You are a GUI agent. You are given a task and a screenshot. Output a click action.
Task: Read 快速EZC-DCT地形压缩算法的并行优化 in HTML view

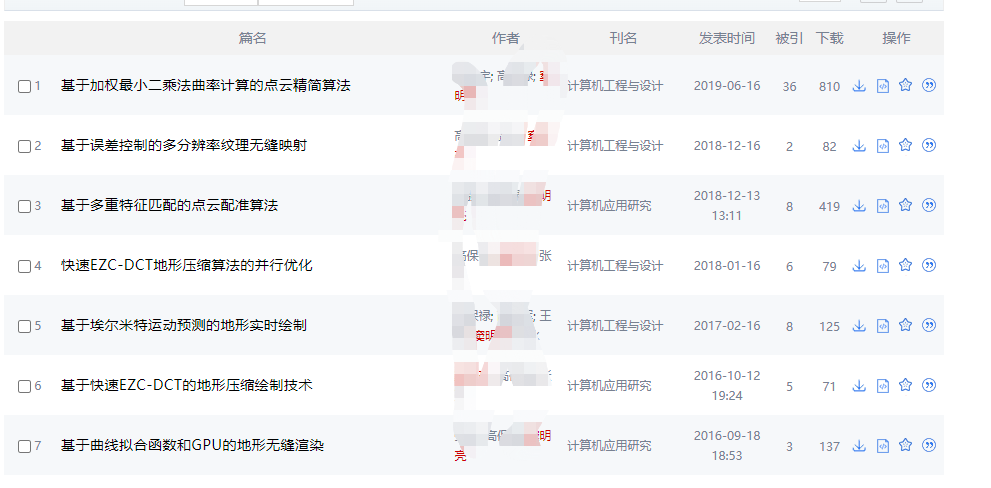point(882,266)
